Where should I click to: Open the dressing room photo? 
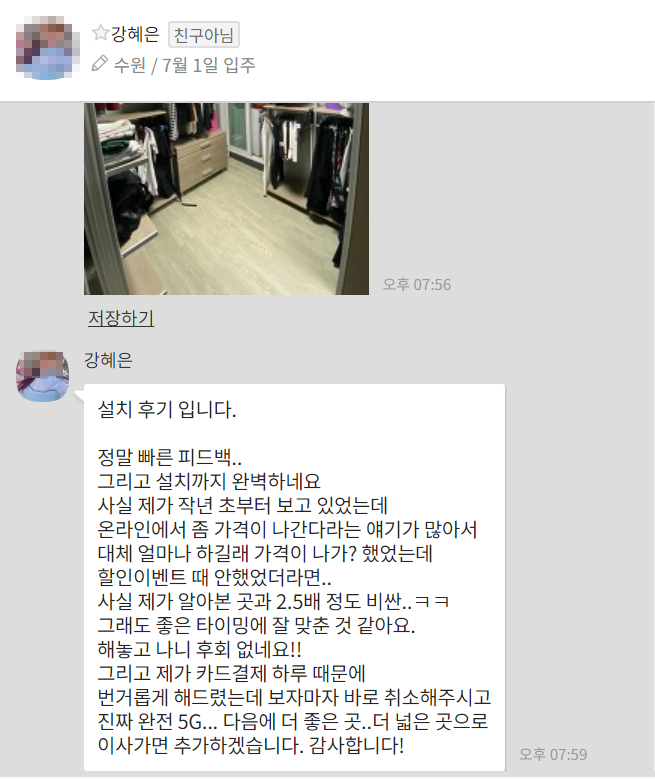click(x=226, y=198)
